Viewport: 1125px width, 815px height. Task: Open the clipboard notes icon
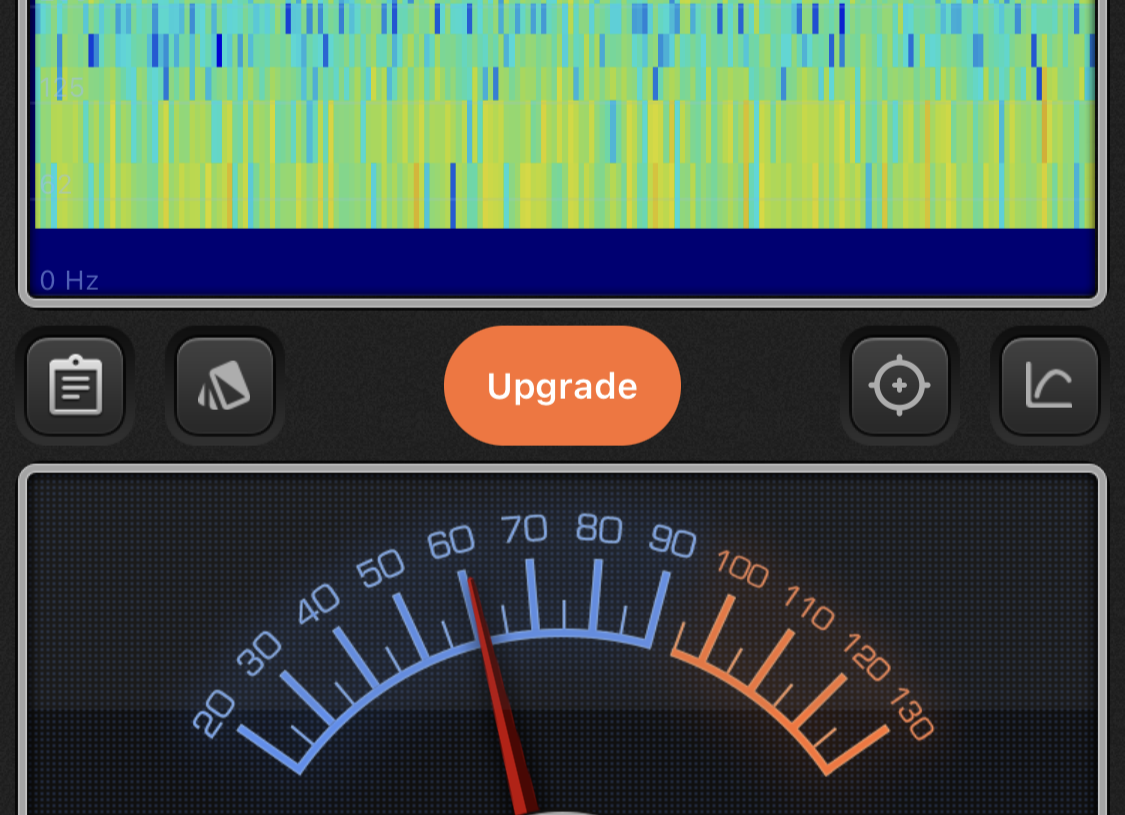coord(75,386)
